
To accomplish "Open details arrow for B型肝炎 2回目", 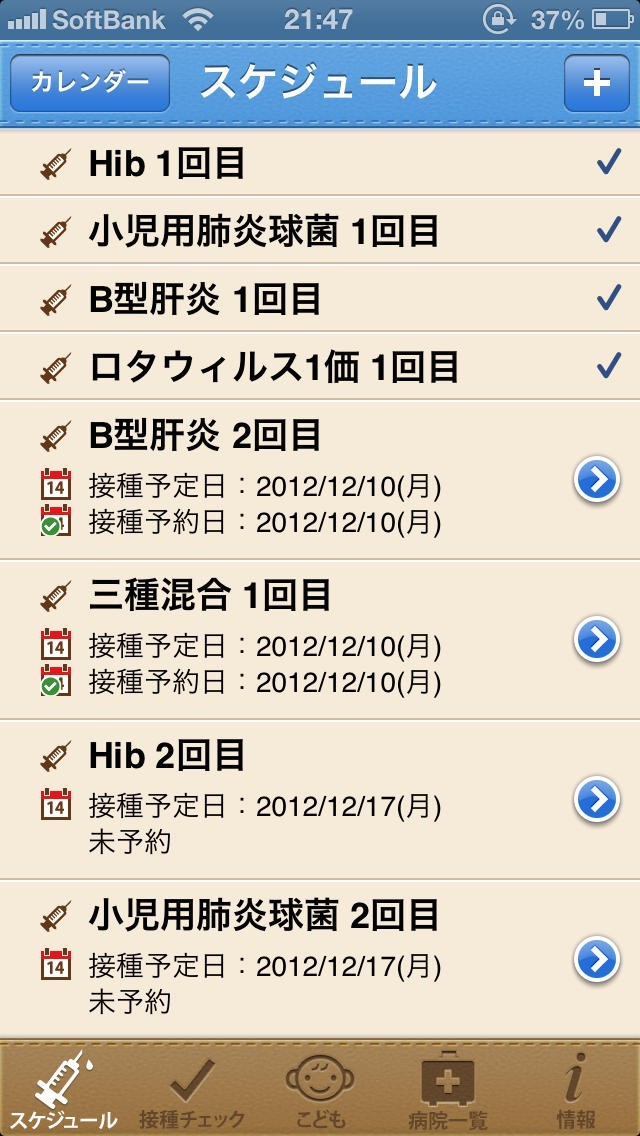I will pyautogui.click(x=597, y=481).
